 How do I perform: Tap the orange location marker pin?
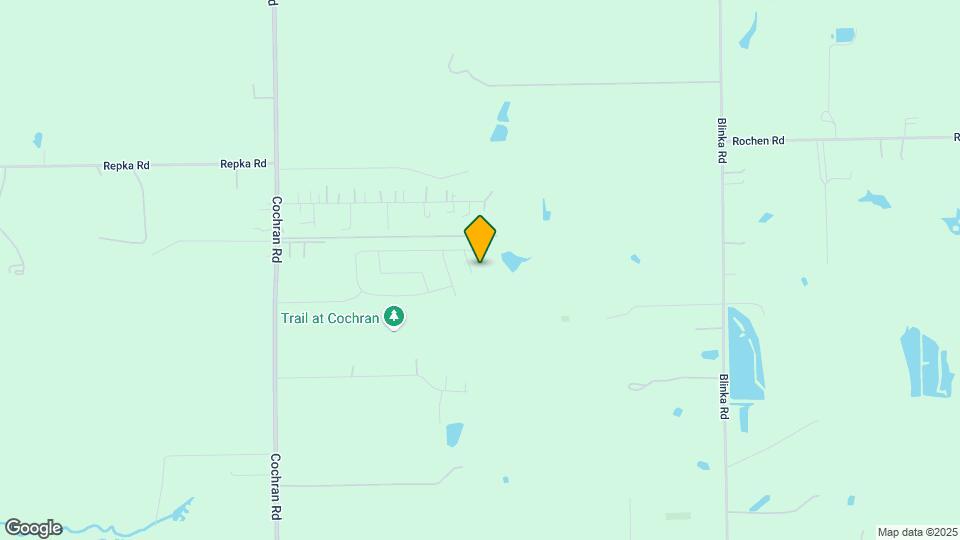480,238
